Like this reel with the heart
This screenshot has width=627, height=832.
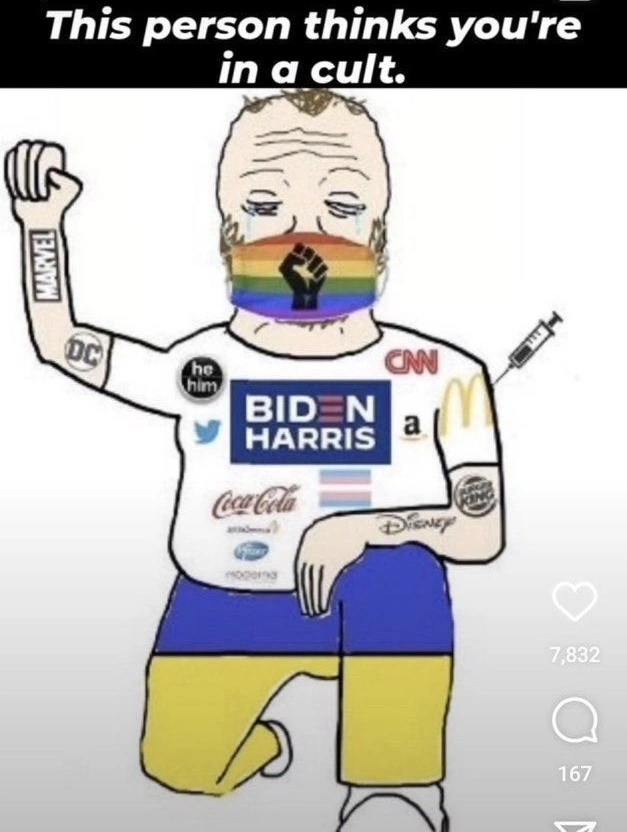pyautogui.click(x=575, y=602)
